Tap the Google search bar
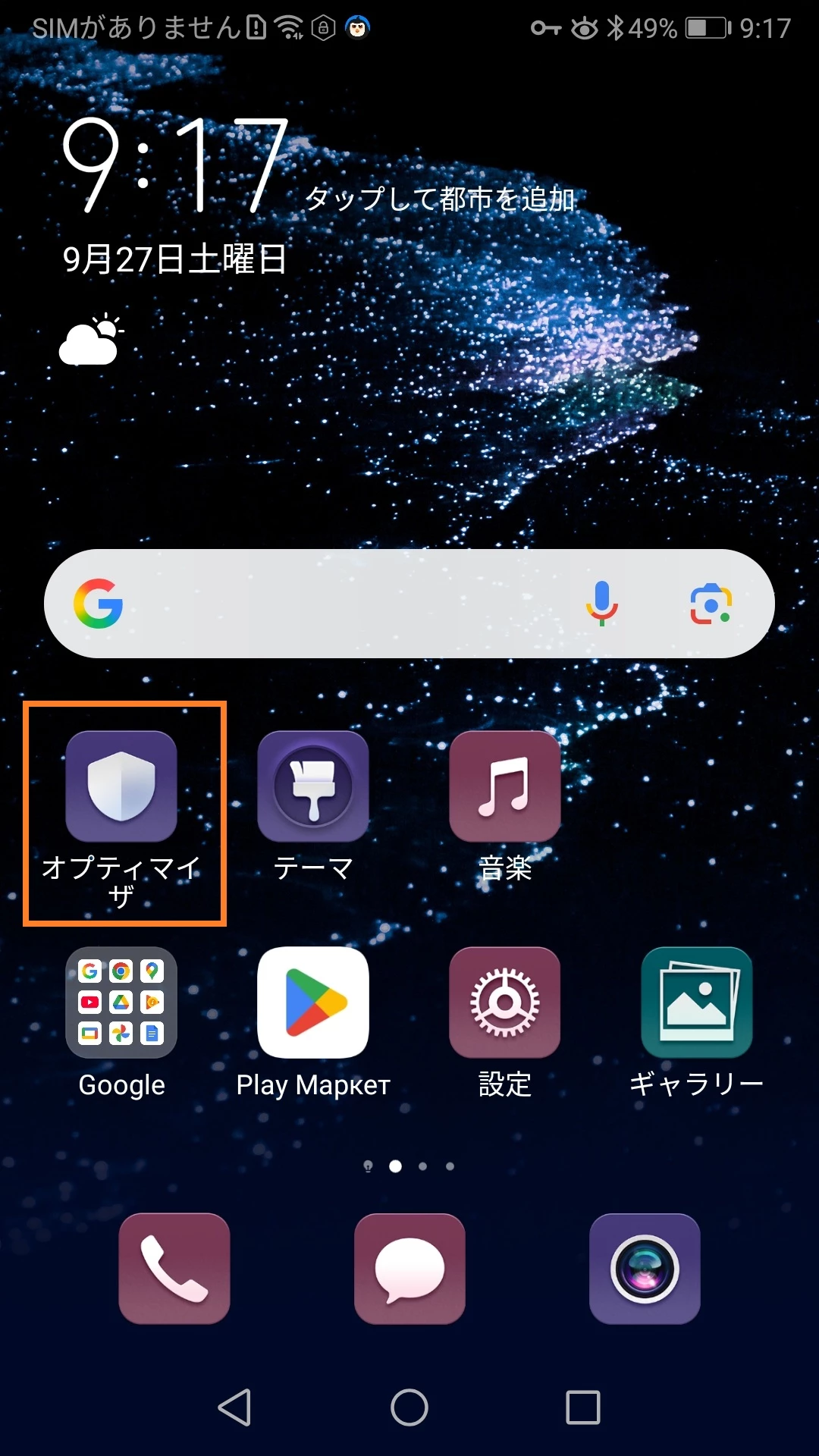The height and width of the screenshot is (1456, 819). (x=341, y=604)
